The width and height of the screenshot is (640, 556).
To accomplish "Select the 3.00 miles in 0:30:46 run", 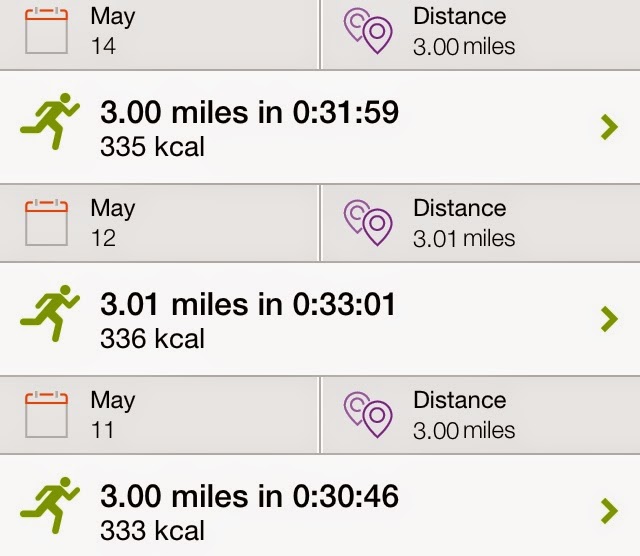I will (x=320, y=510).
